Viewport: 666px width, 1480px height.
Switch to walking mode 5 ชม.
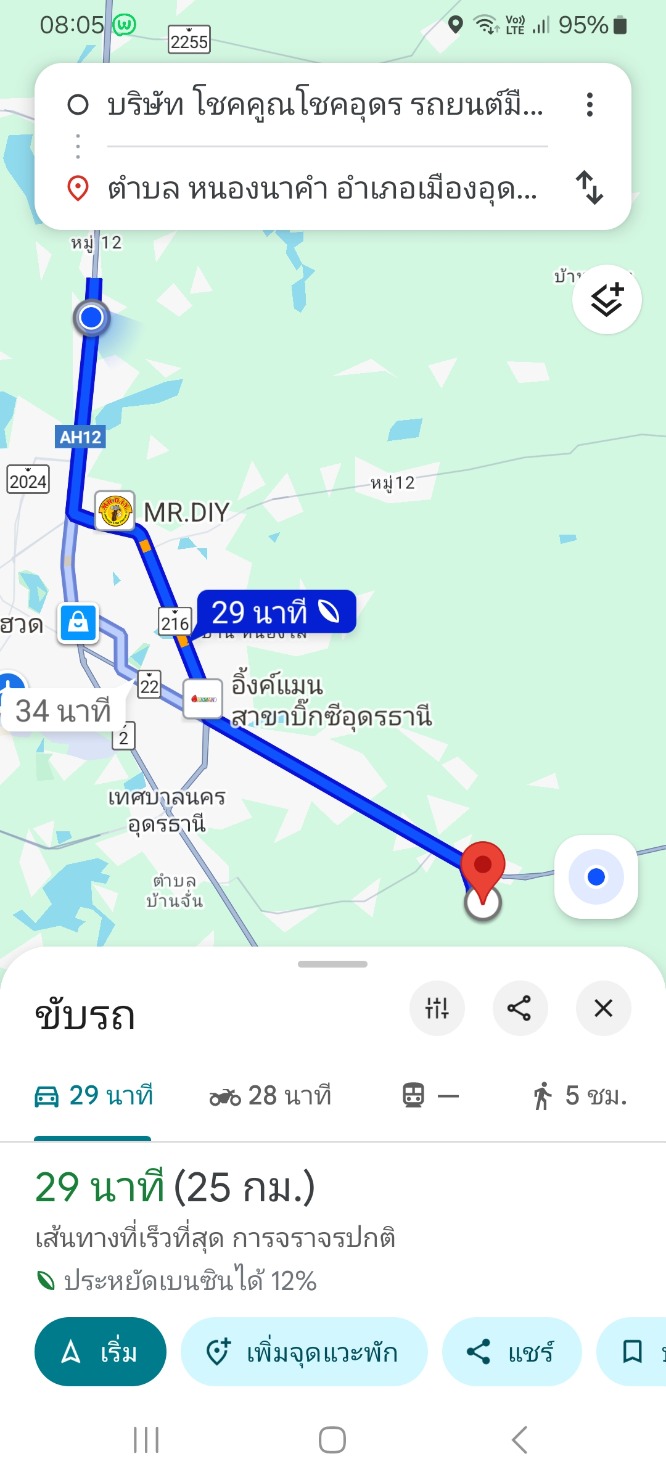[580, 1096]
